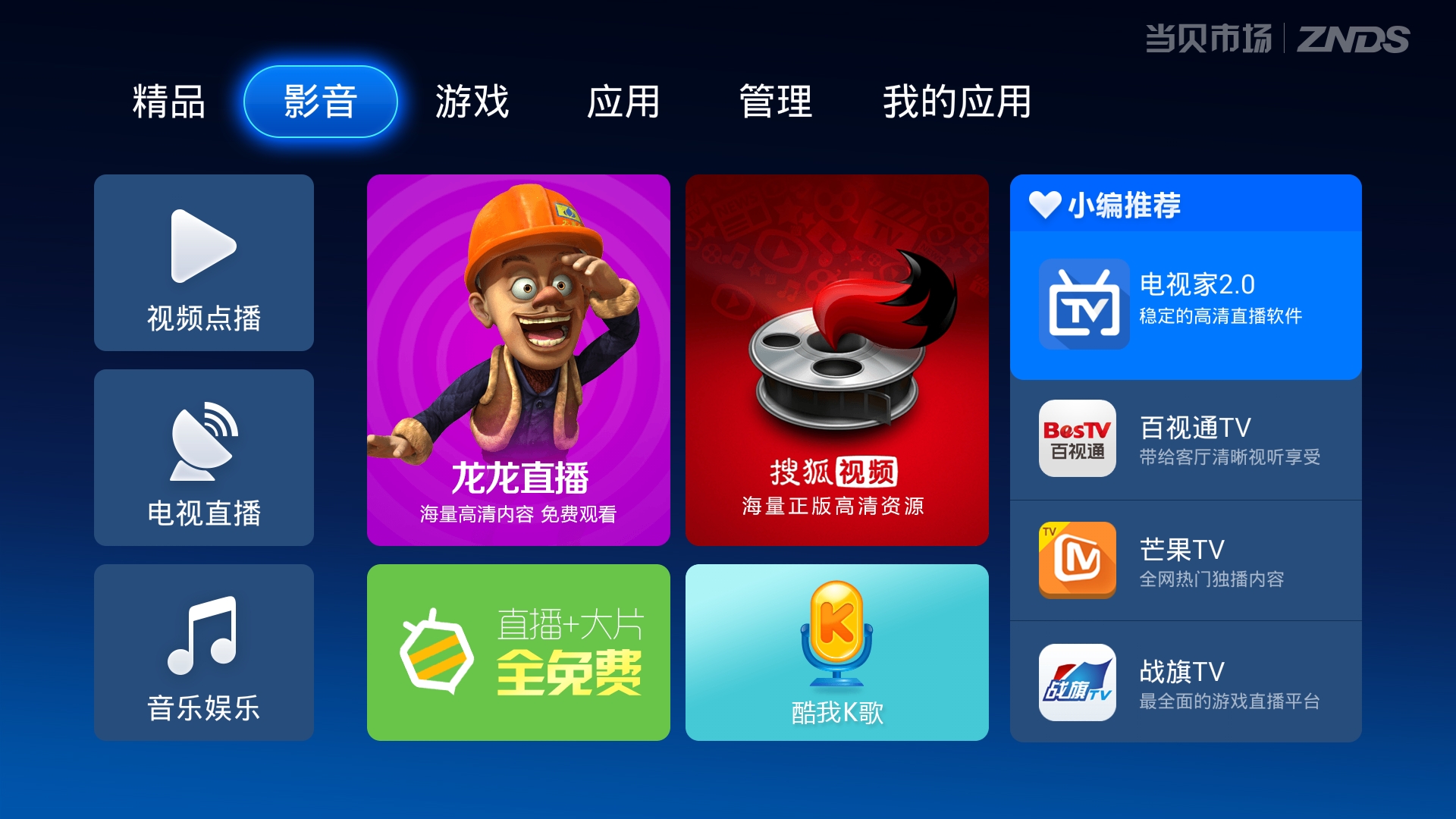Open 百视通TV from the recommended list
1456x819 pixels.
[1185, 439]
